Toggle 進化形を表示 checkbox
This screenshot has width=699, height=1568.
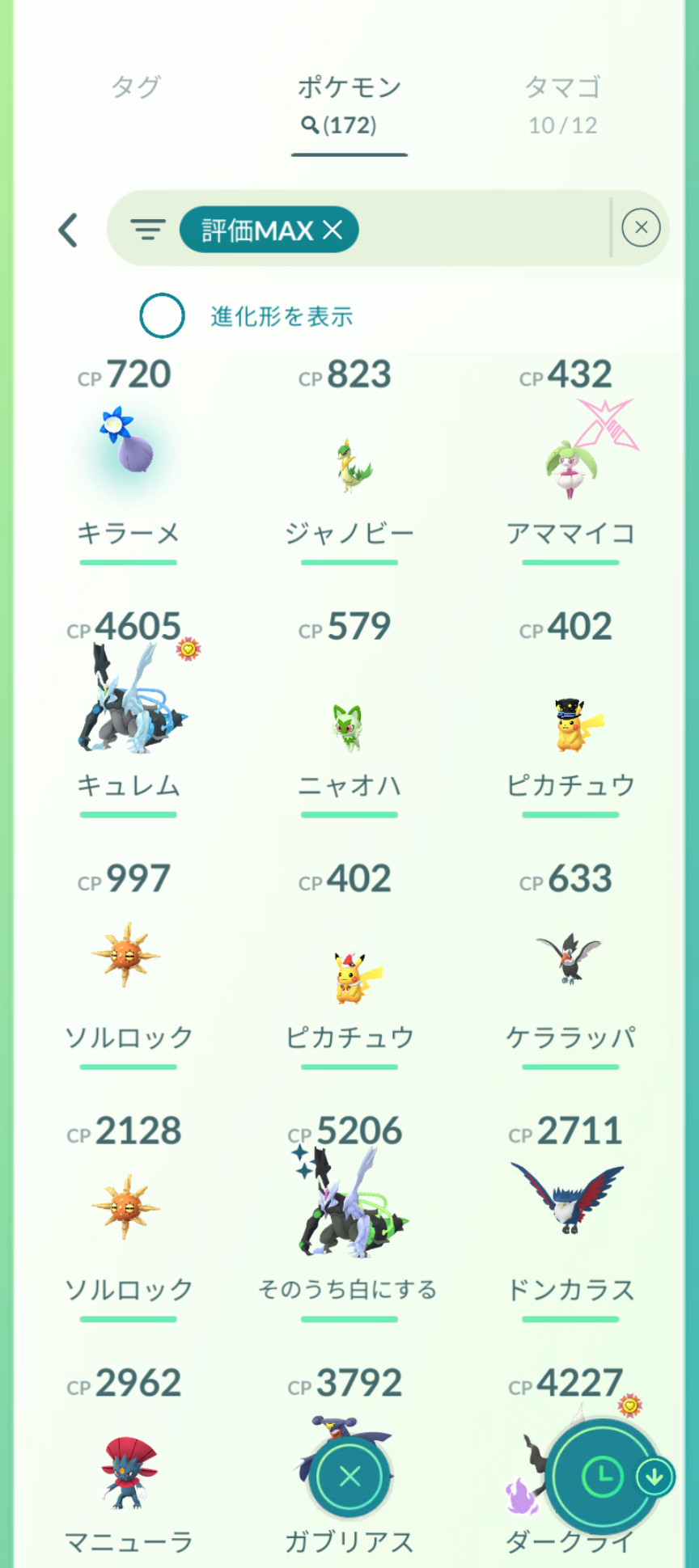(x=162, y=315)
